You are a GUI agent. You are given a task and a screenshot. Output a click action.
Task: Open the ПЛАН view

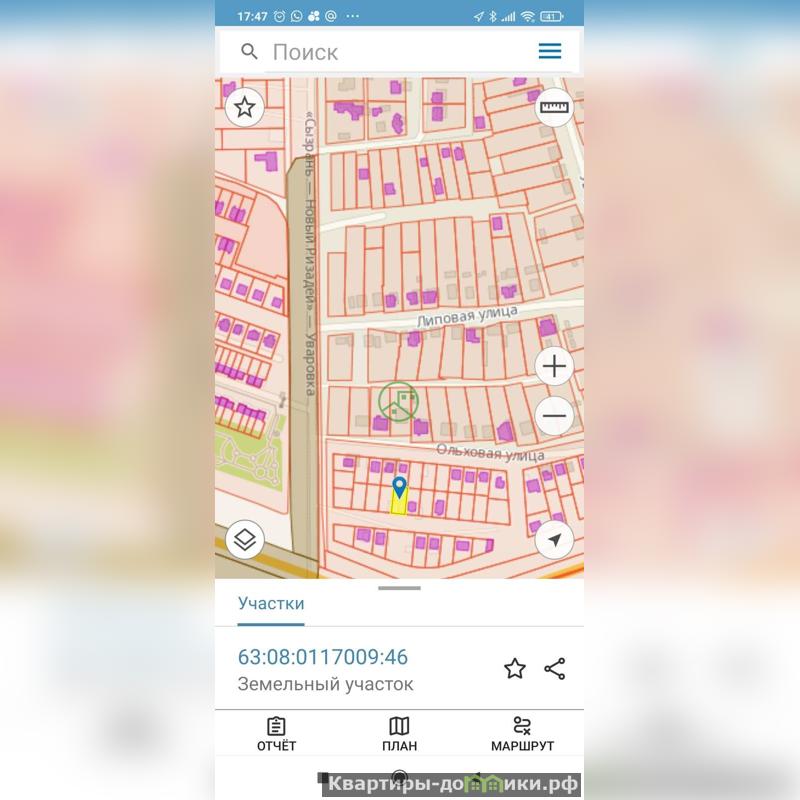pos(399,734)
